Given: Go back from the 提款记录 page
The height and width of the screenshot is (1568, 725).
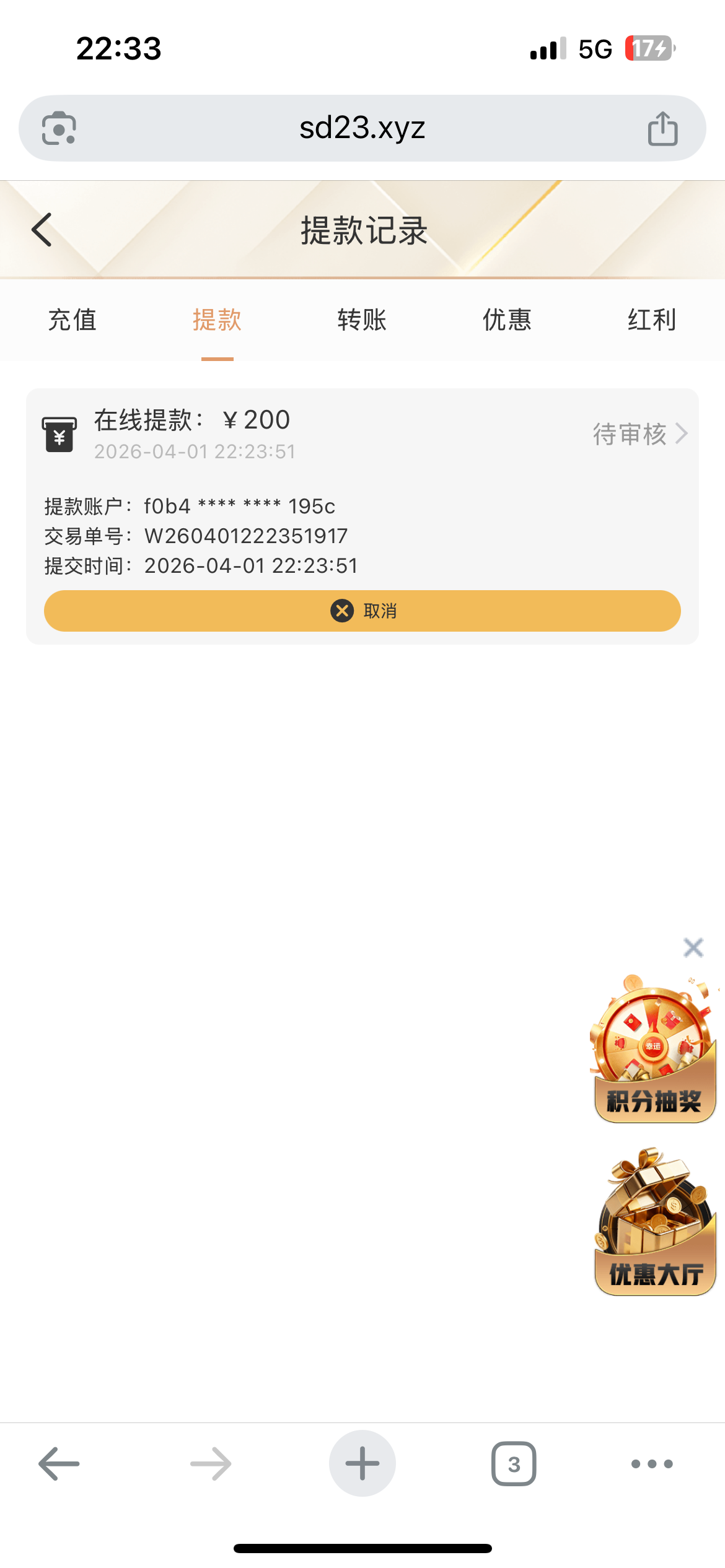Looking at the screenshot, I should pos(42,230).
